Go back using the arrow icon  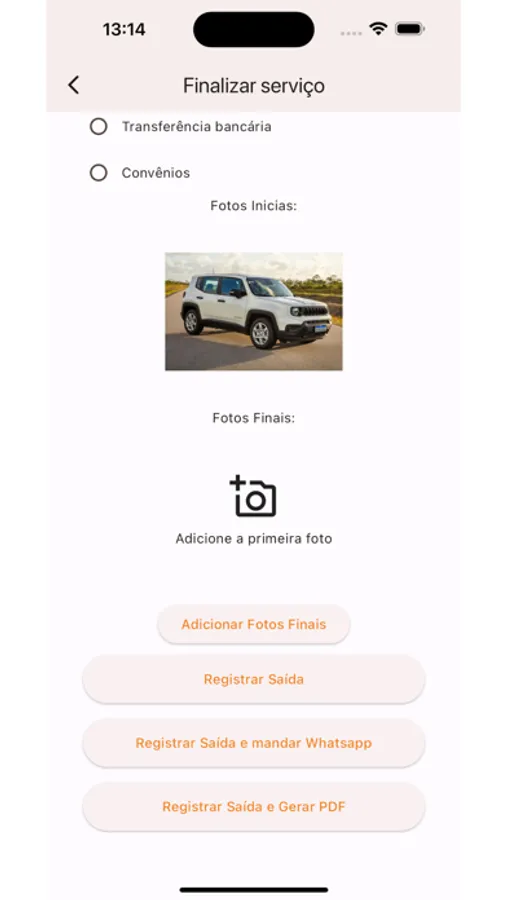click(x=73, y=85)
